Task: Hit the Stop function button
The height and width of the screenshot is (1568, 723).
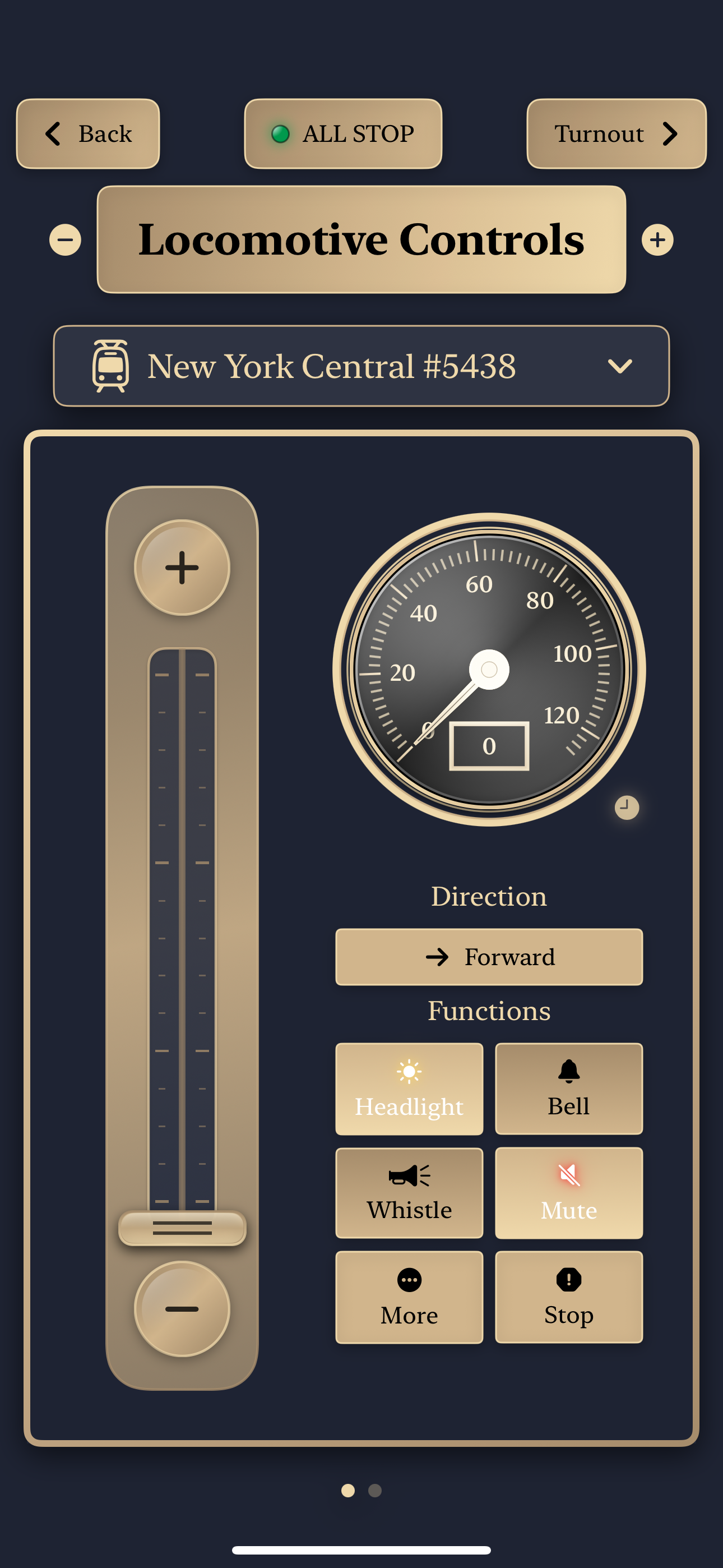Action: [568, 1297]
